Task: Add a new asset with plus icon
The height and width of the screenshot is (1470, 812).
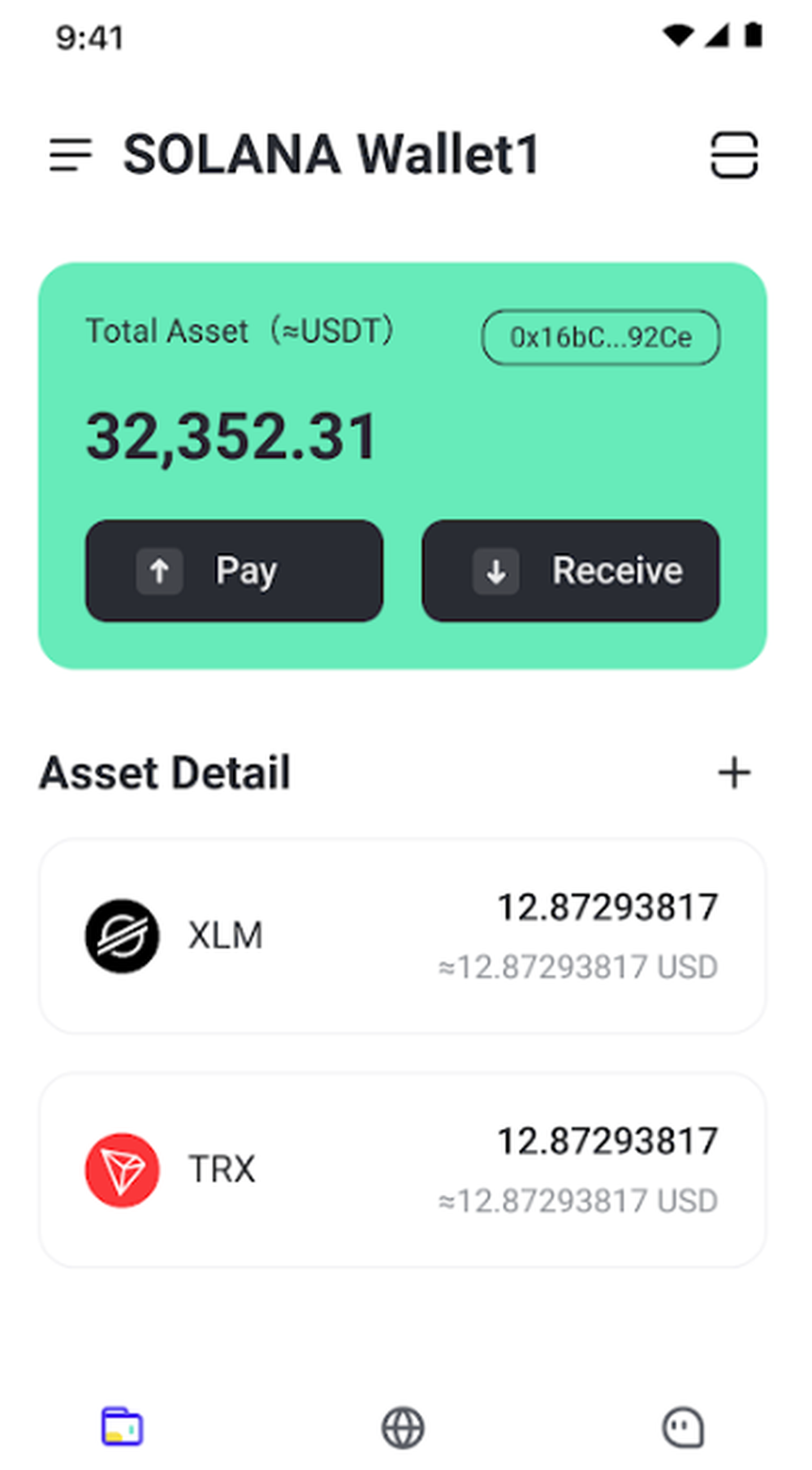Action: (x=733, y=772)
